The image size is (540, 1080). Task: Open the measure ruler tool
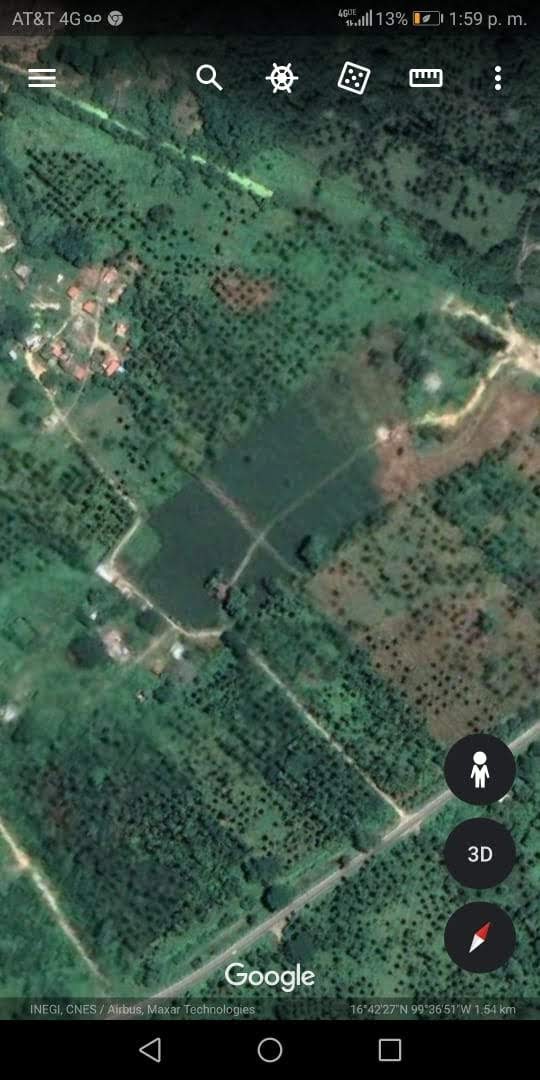pos(426,78)
